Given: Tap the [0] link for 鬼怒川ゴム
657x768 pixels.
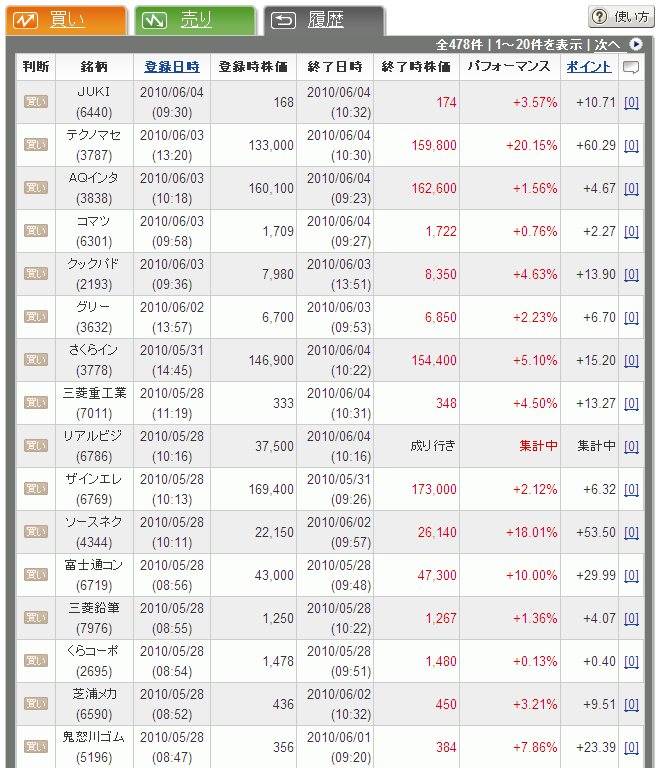Looking at the screenshot, I should [x=631, y=747].
